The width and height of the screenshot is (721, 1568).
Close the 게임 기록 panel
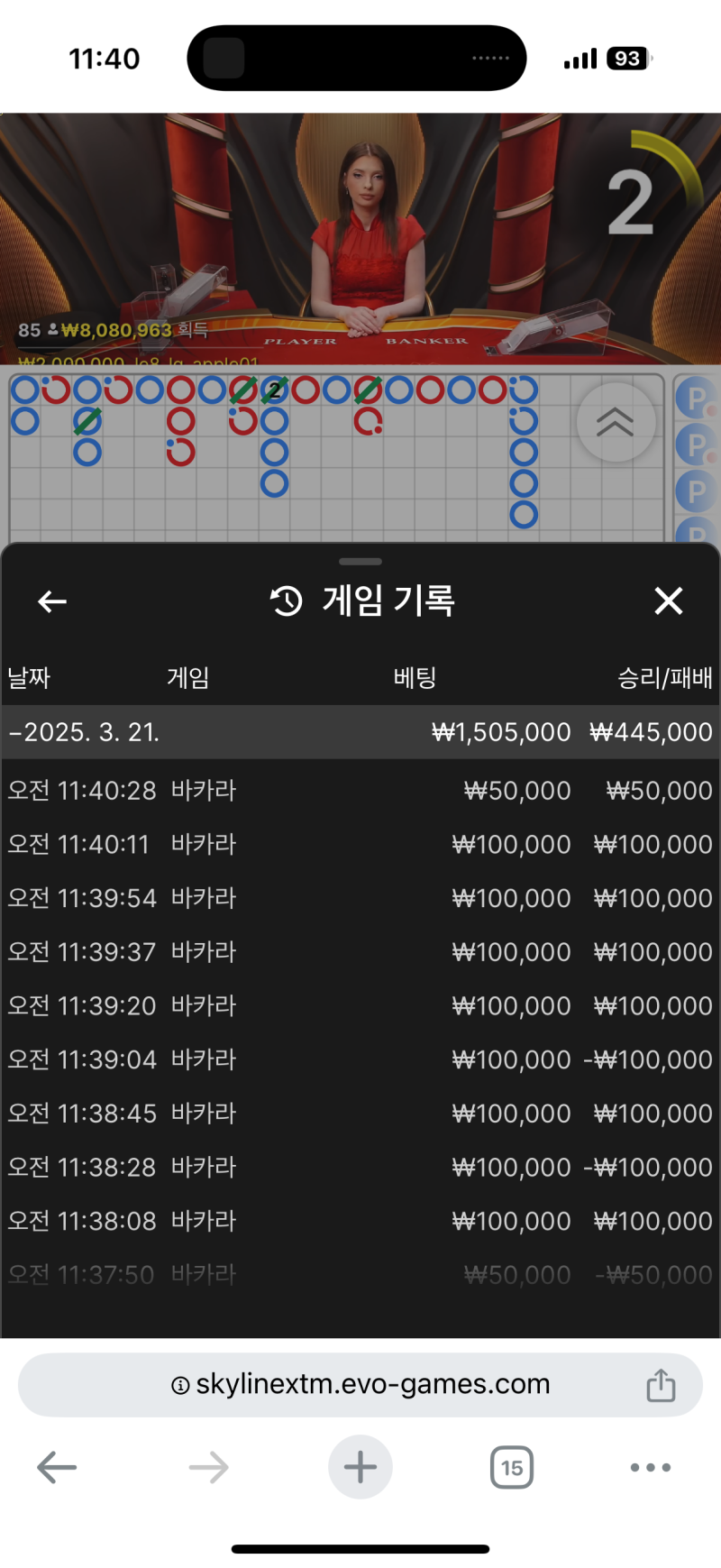point(668,601)
